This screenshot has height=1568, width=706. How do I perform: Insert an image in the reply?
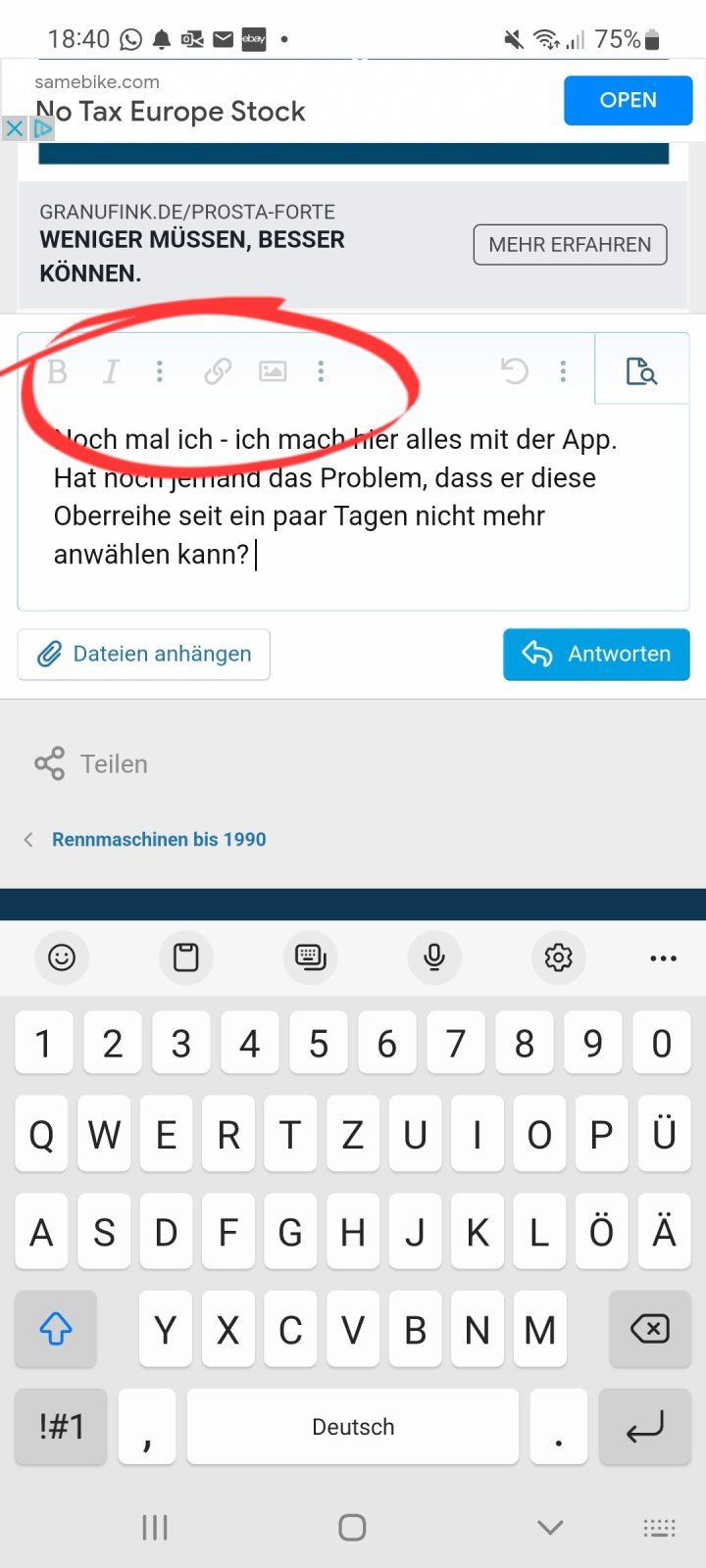tap(273, 371)
